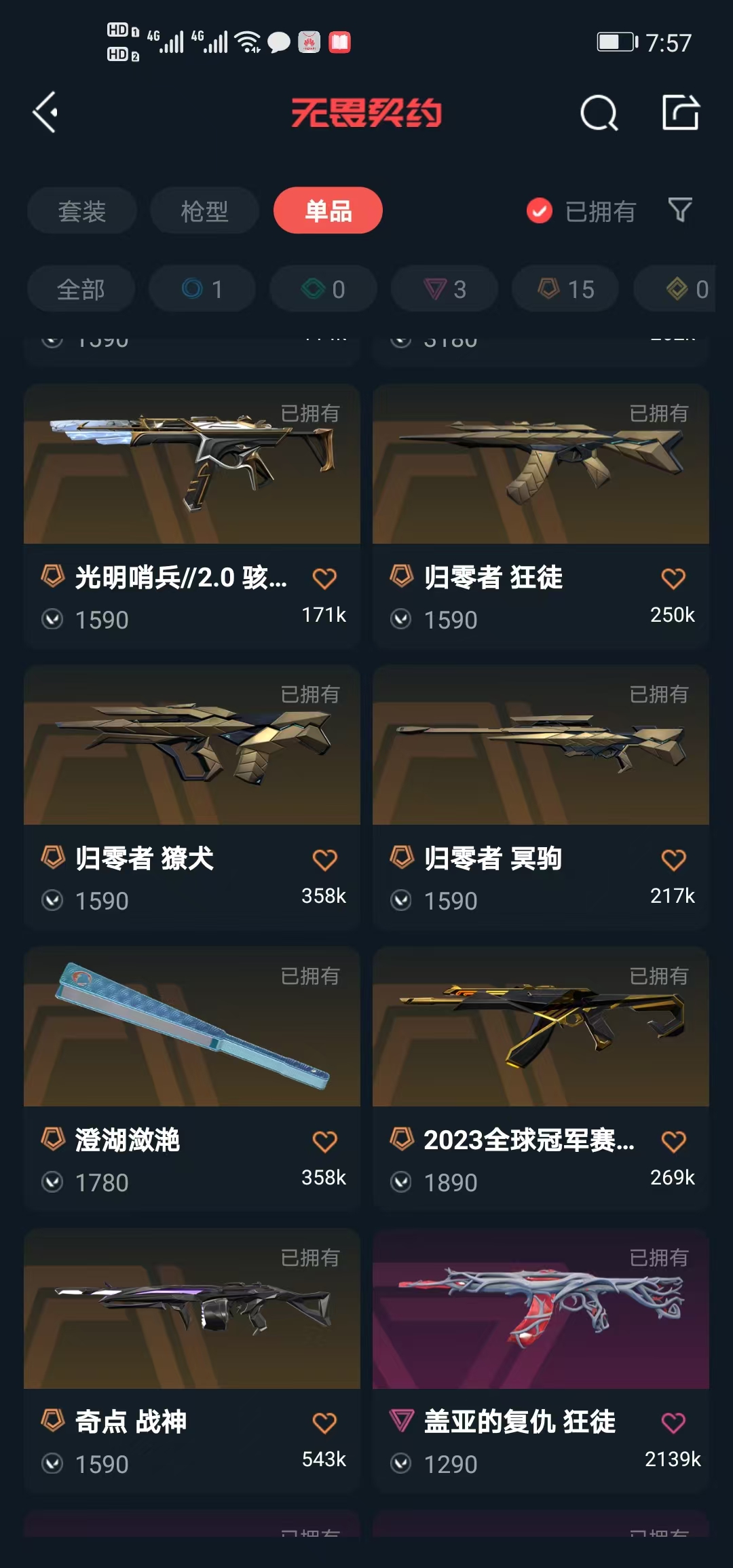Switch to the 套装 tab

click(81, 211)
